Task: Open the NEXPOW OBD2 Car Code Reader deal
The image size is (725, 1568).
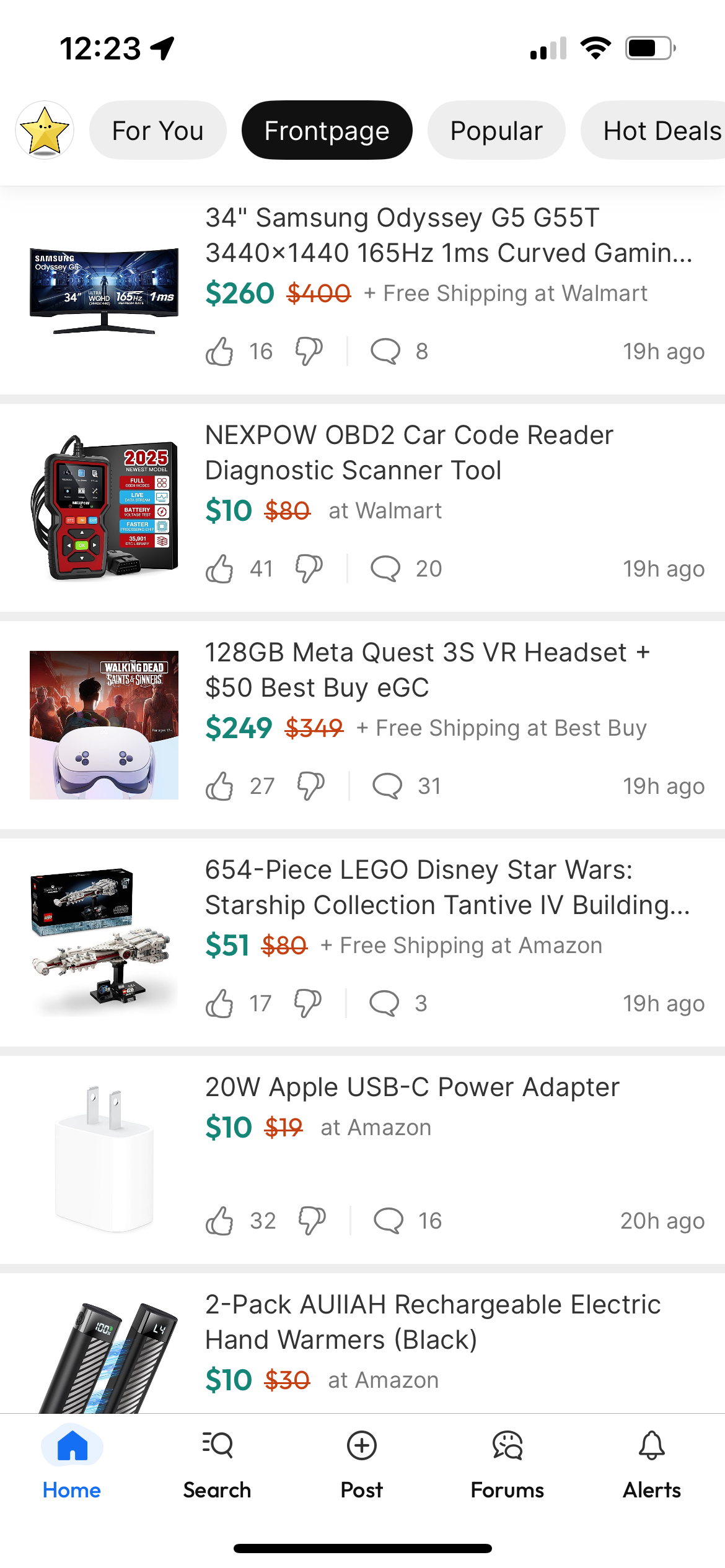Action: [x=409, y=453]
